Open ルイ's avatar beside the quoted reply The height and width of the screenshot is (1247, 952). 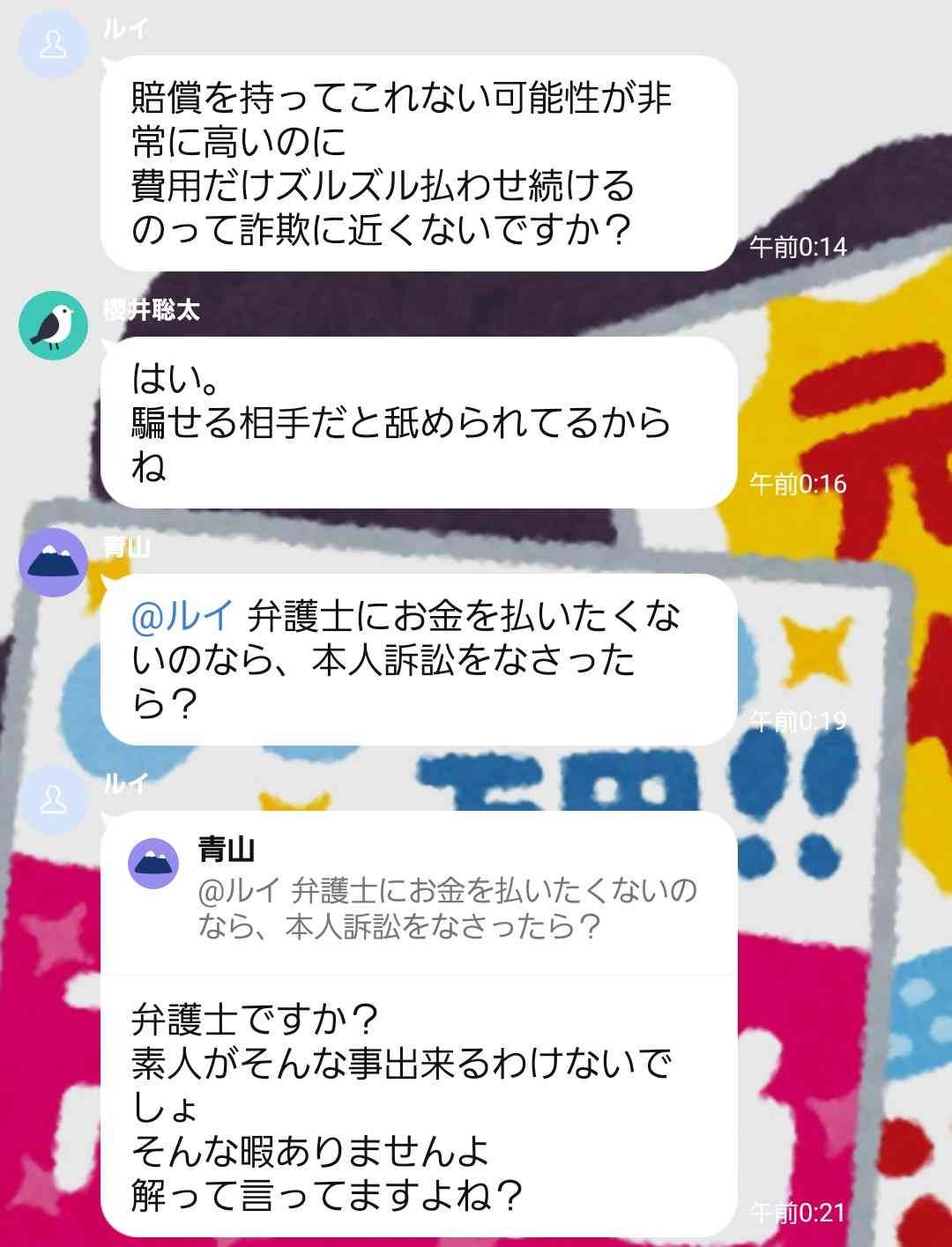(54, 800)
